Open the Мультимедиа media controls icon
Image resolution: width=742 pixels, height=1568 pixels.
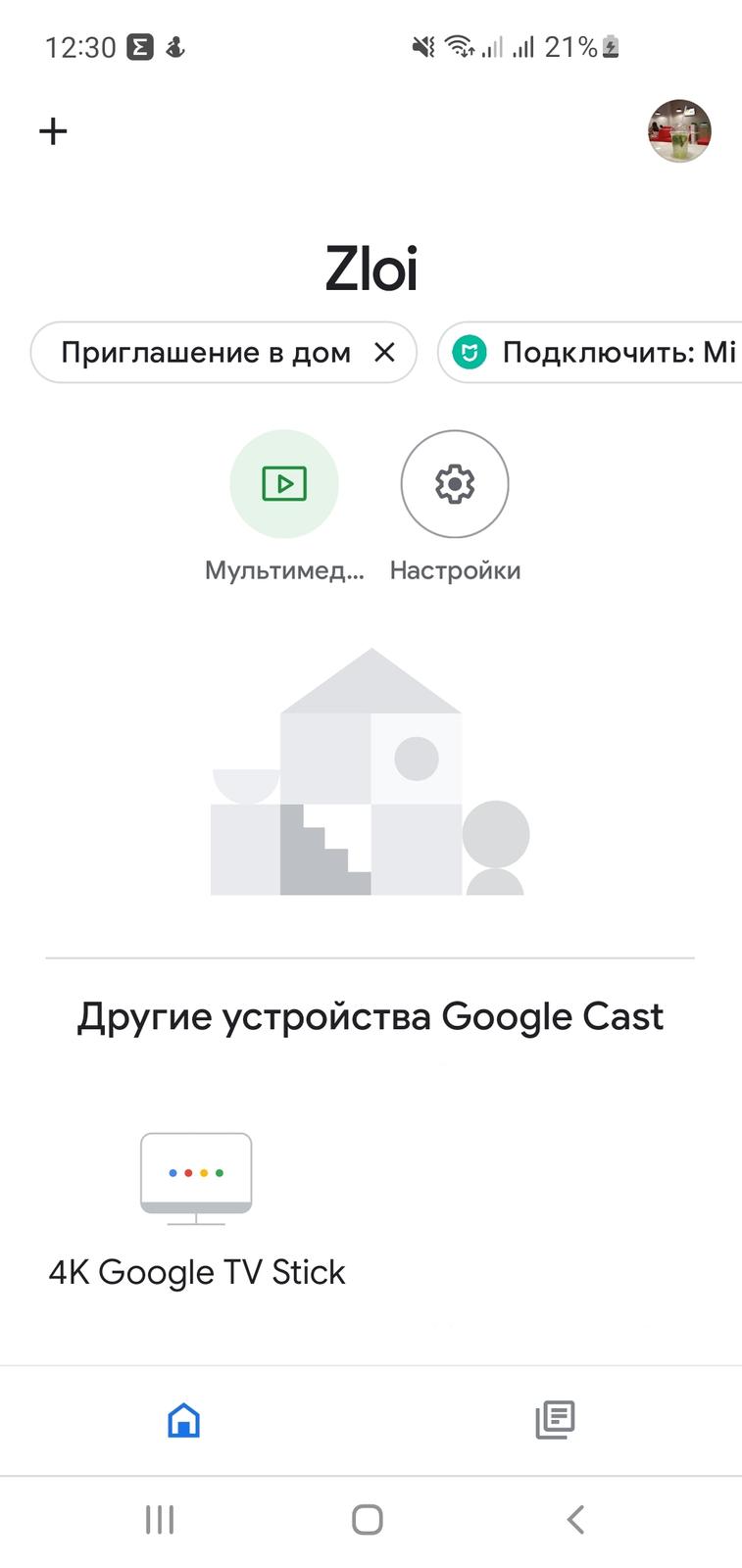tap(283, 483)
